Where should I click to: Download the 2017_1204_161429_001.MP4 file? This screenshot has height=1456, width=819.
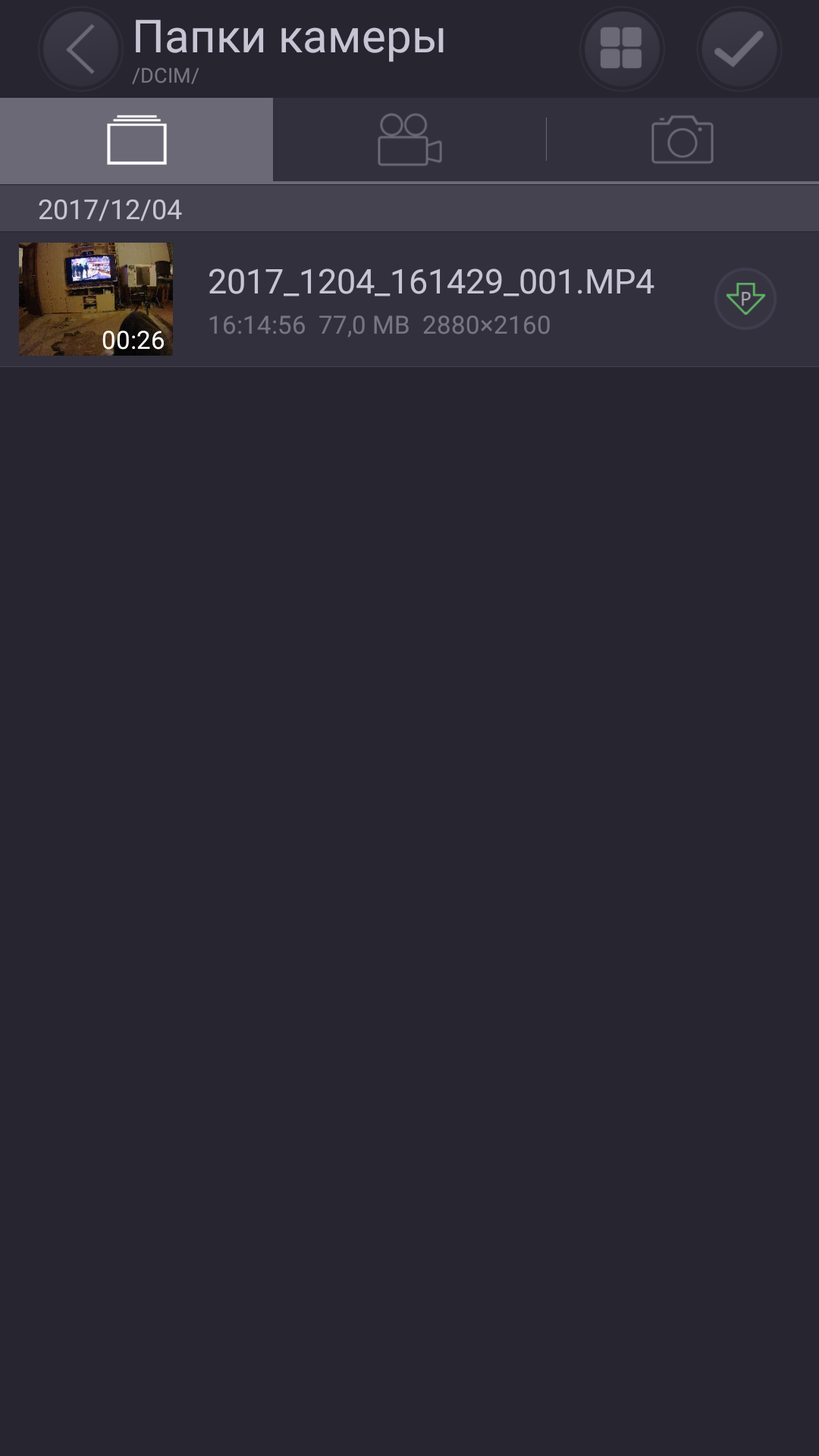pyautogui.click(x=745, y=299)
